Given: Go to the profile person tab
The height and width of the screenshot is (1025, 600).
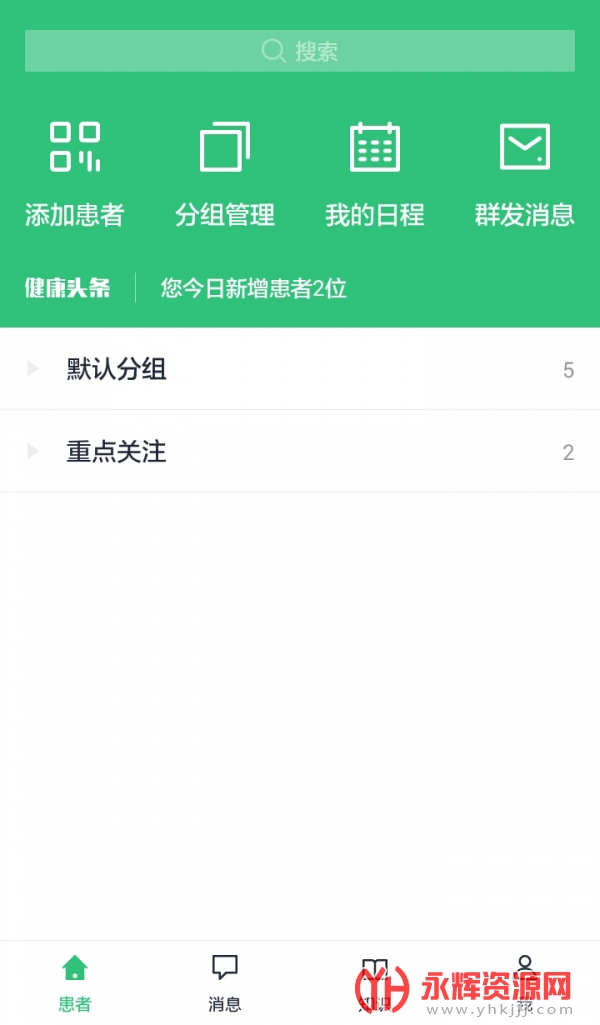Looking at the screenshot, I should [x=525, y=983].
